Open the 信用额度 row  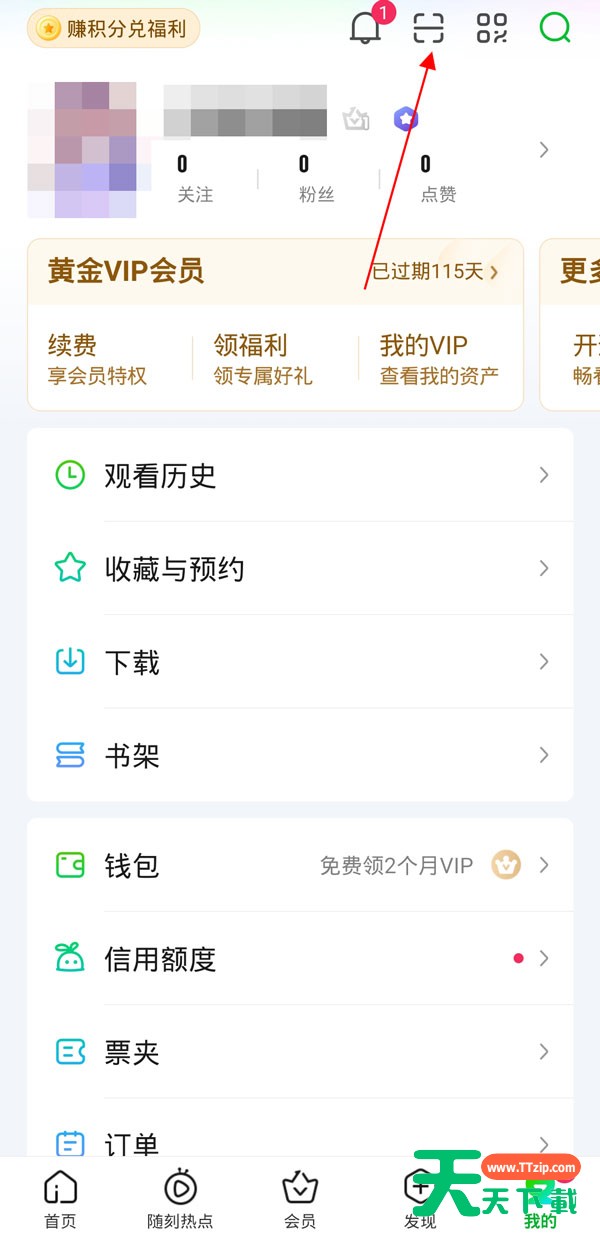[300, 959]
